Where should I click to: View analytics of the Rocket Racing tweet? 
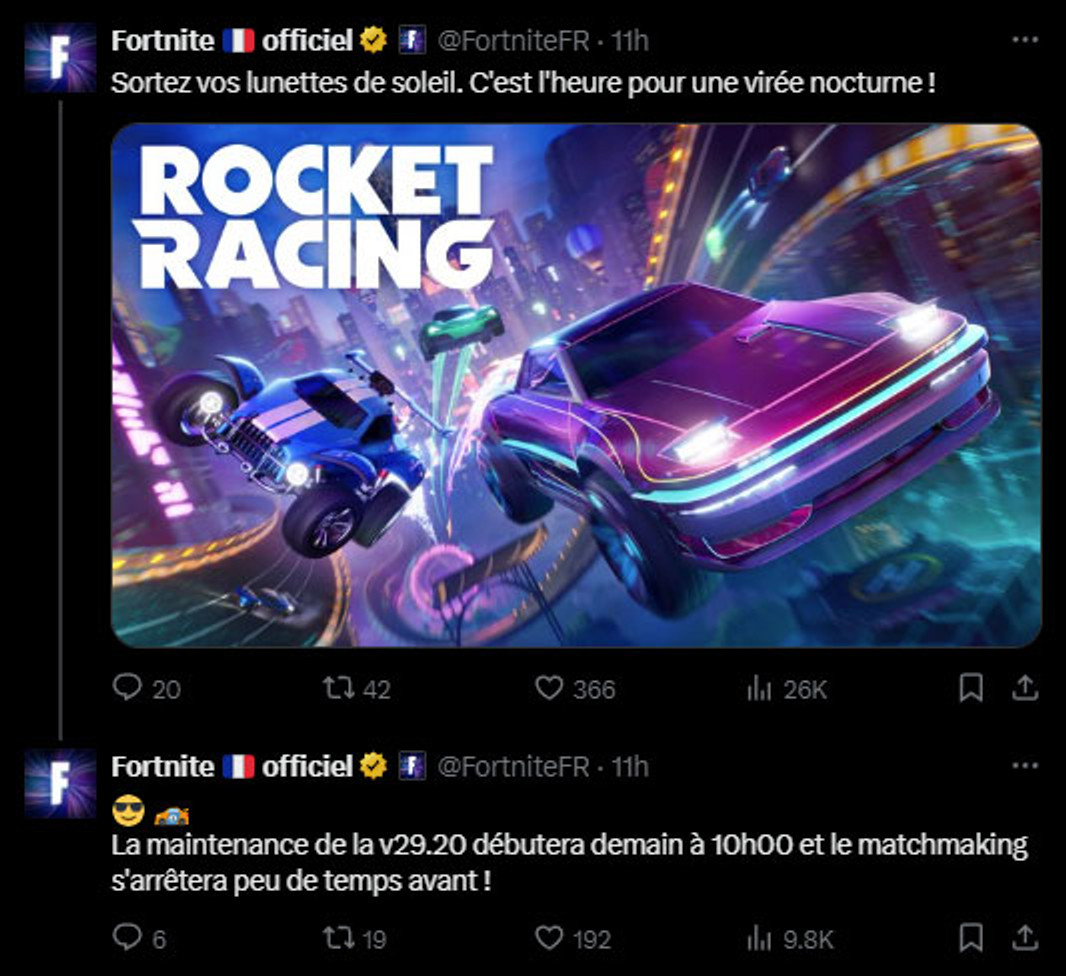[x=760, y=688]
